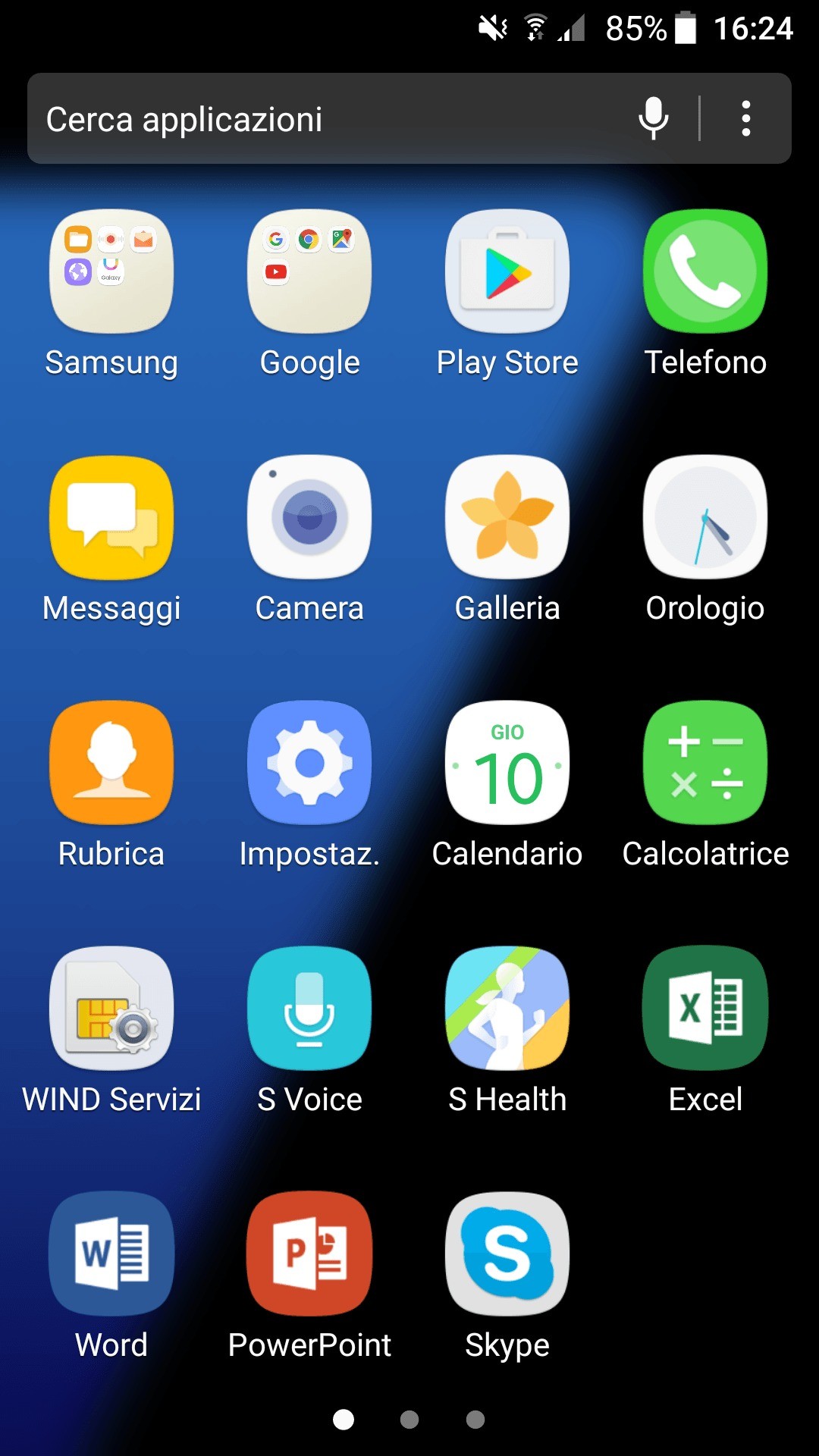Open WIND Servizi
819x1456 pixels.
pyautogui.click(x=111, y=1009)
